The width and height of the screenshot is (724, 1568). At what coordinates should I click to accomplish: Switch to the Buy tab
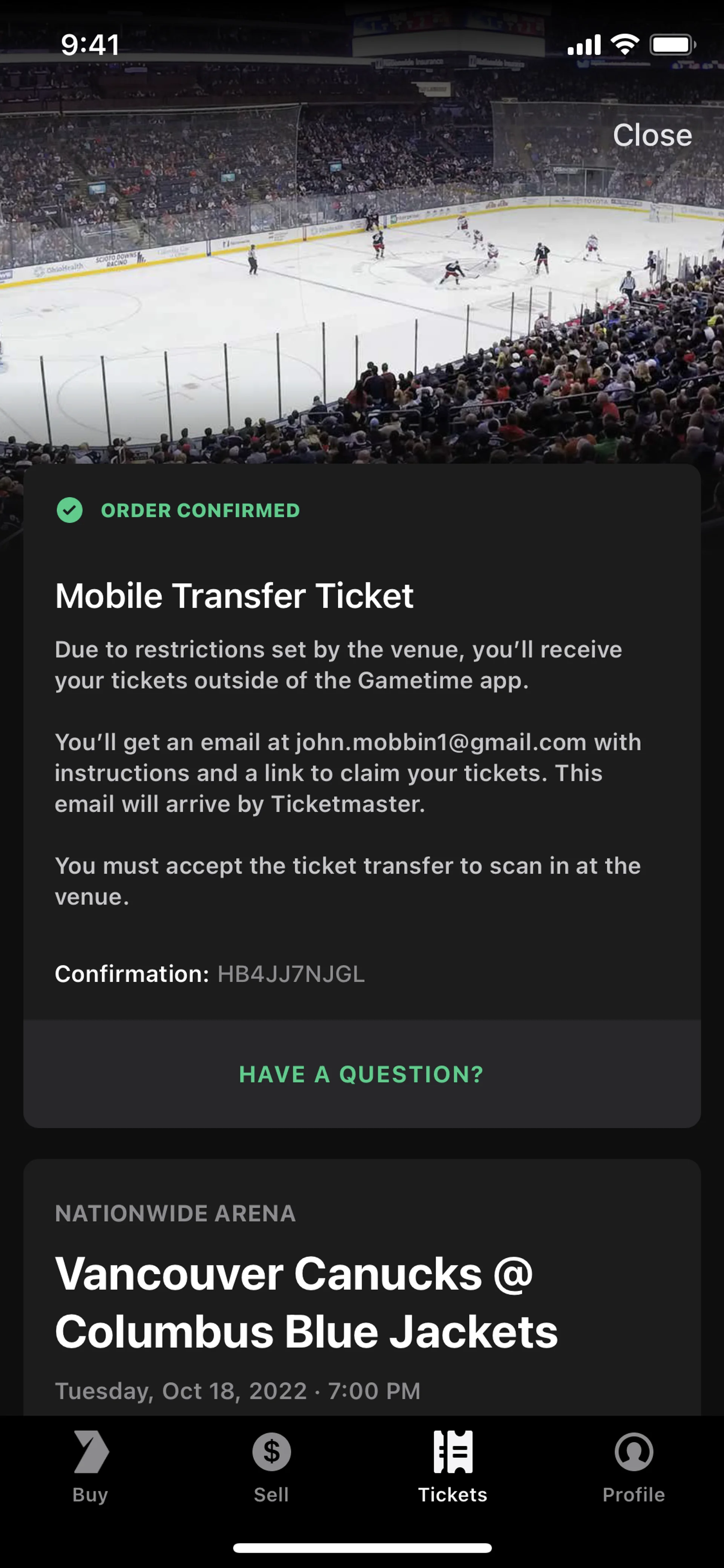click(x=90, y=1467)
